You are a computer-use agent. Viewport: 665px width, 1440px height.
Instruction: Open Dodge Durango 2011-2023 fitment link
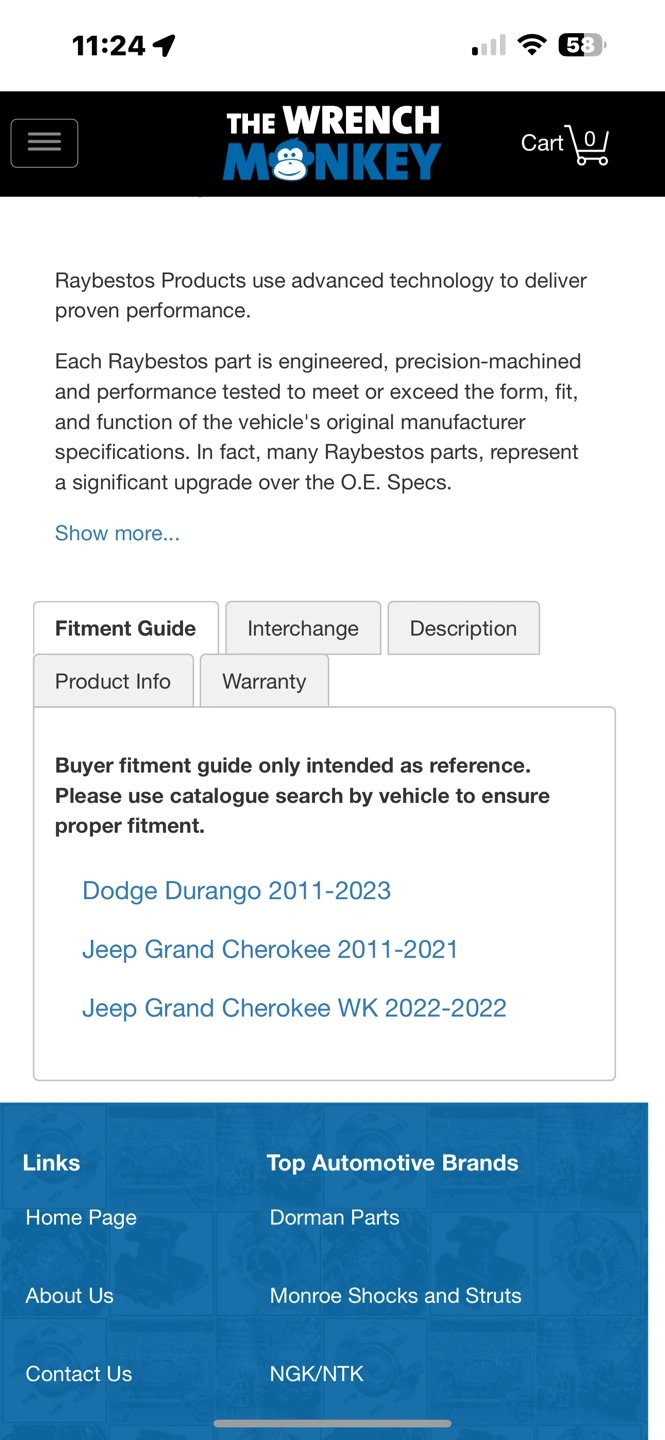[236, 891]
